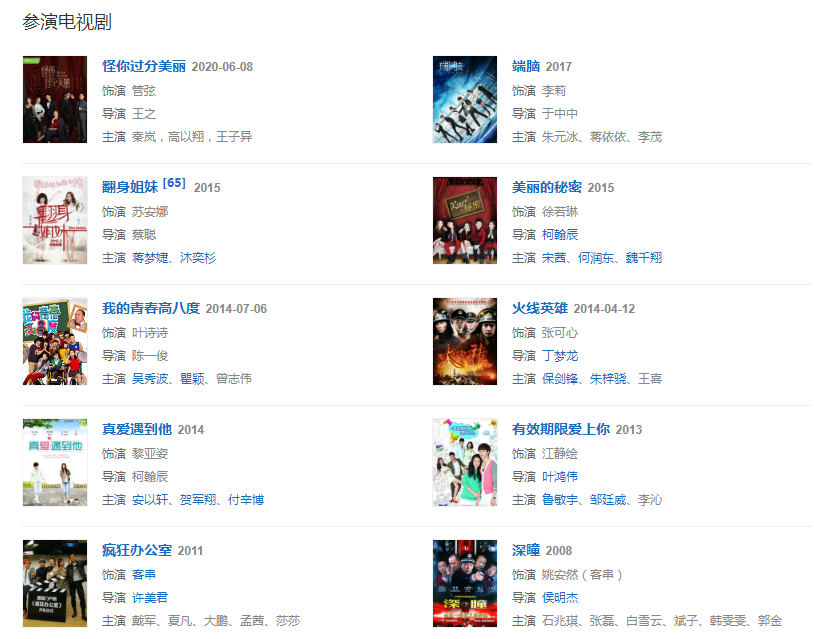
Task: View actor 吴秀波's page
Action: pyautogui.click(x=152, y=379)
